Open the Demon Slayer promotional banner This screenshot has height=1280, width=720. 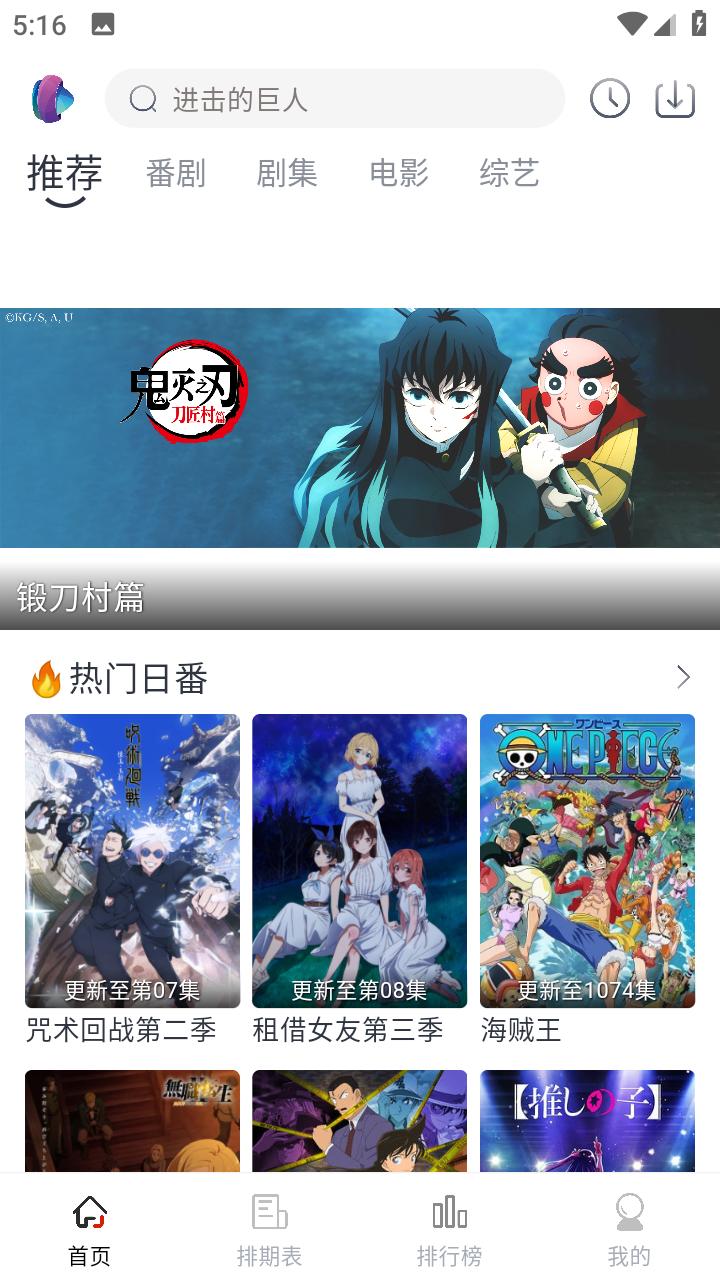coord(360,425)
